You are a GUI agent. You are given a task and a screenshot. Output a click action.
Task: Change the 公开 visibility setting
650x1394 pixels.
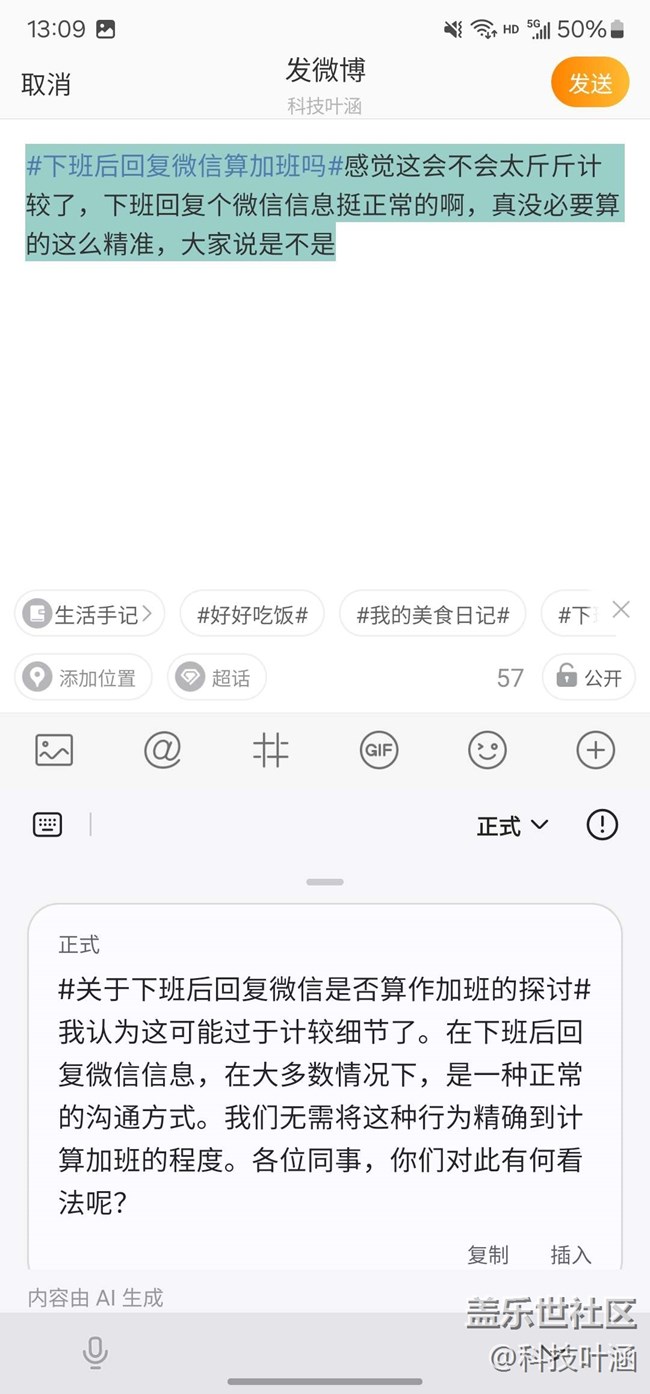tap(589, 678)
